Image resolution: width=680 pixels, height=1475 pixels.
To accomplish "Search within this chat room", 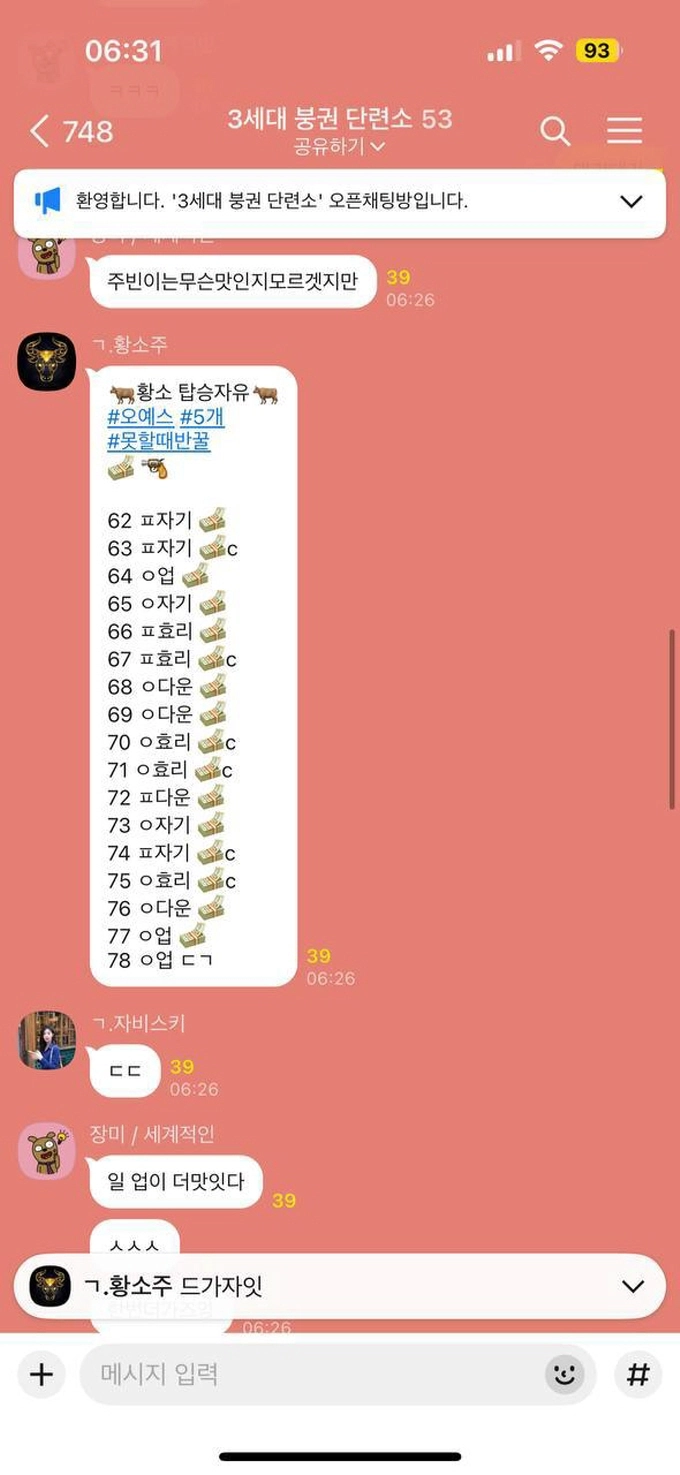I will point(555,131).
